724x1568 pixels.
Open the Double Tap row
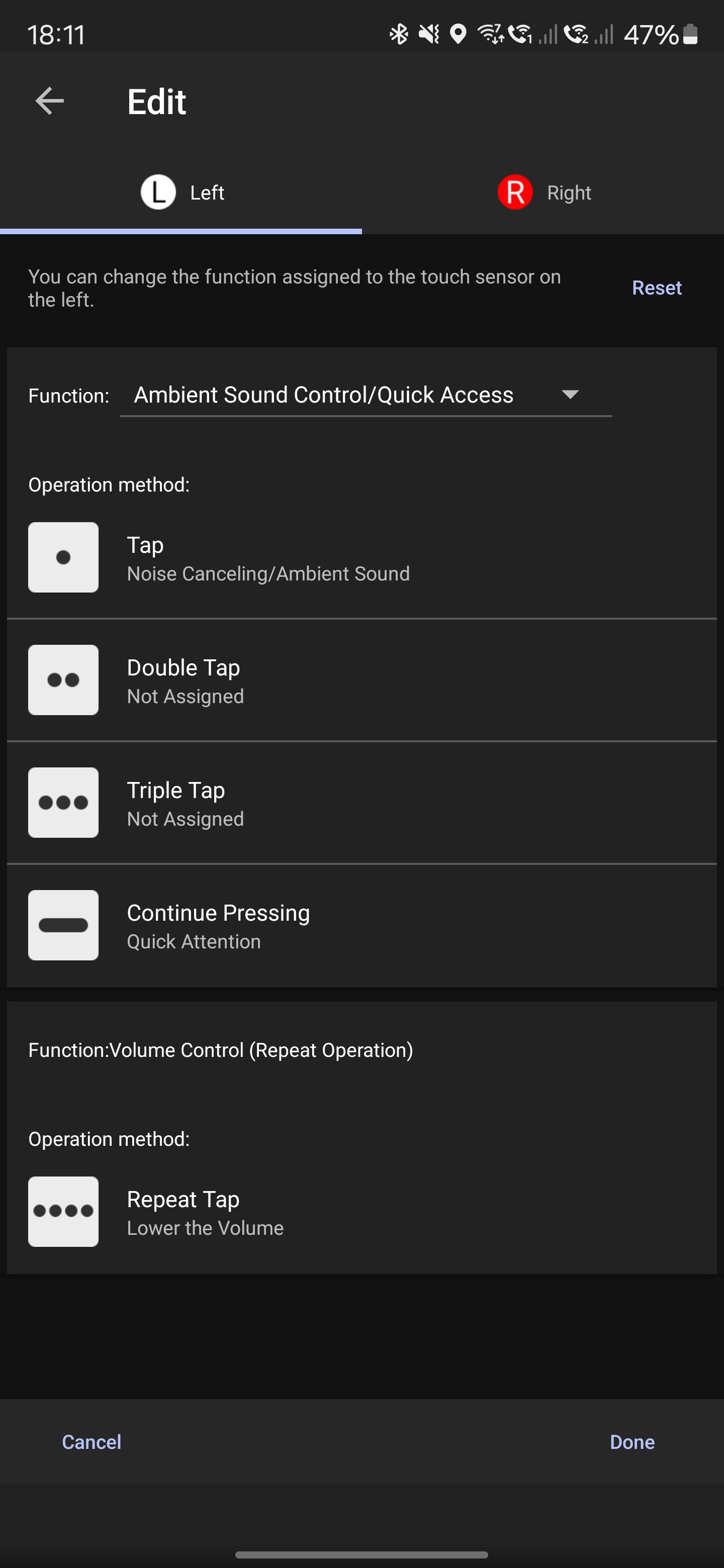coord(361,680)
